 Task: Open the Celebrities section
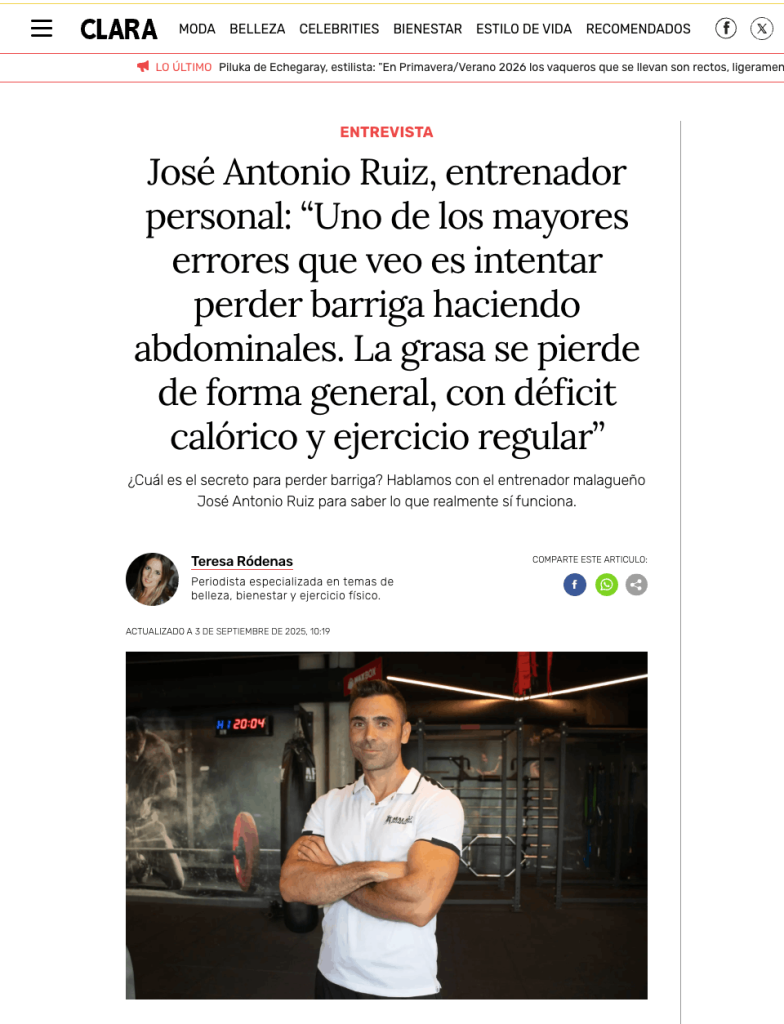pyautogui.click(x=339, y=29)
